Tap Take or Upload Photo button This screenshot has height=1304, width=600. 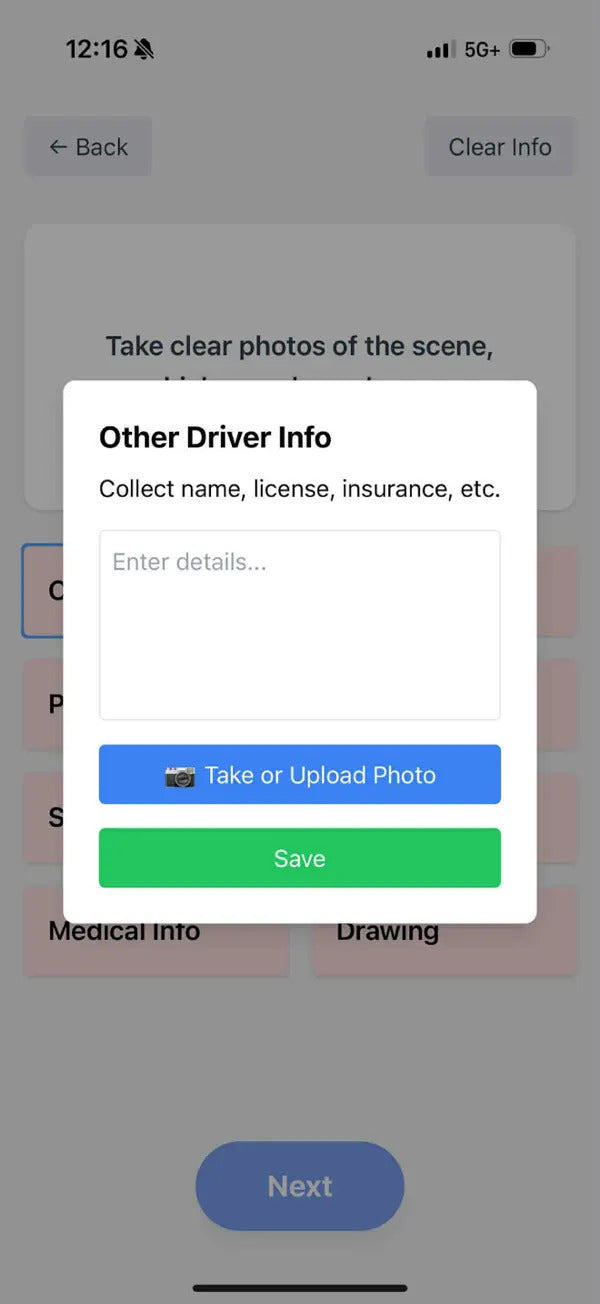(x=299, y=774)
